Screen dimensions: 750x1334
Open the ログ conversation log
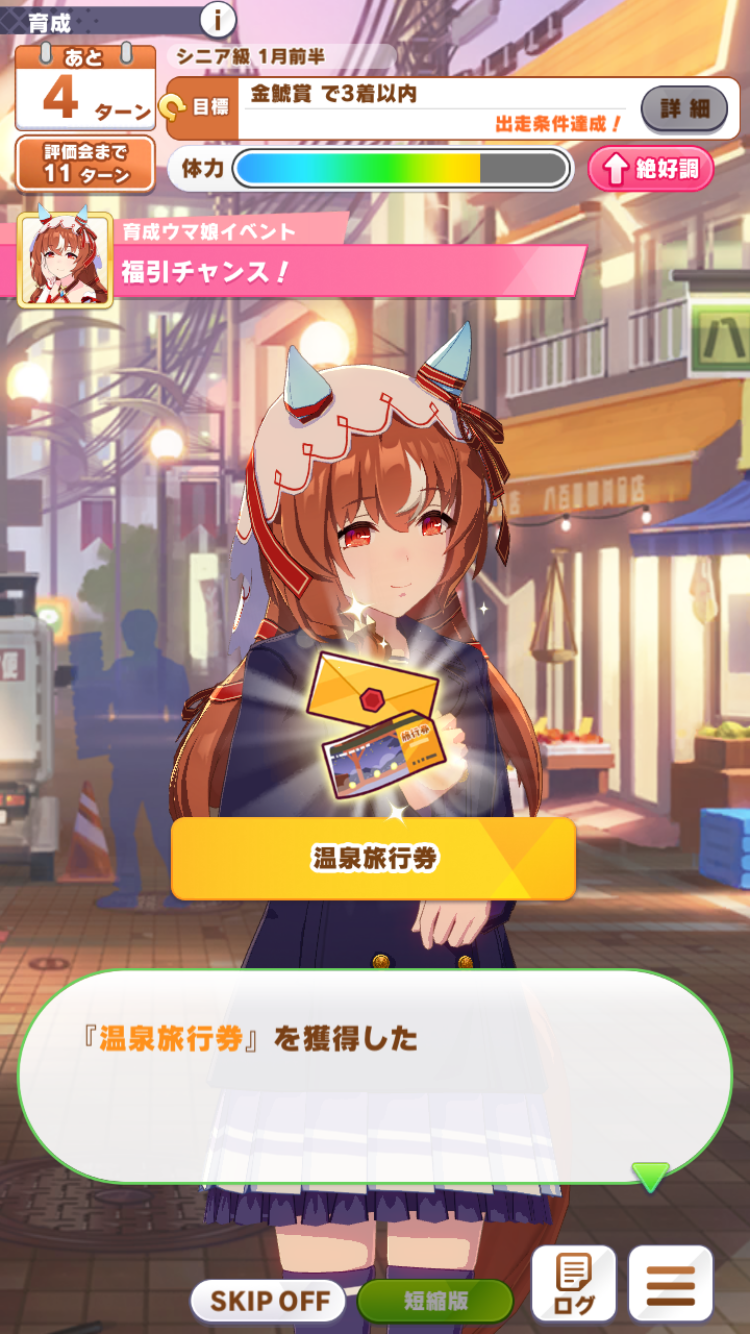573,1283
